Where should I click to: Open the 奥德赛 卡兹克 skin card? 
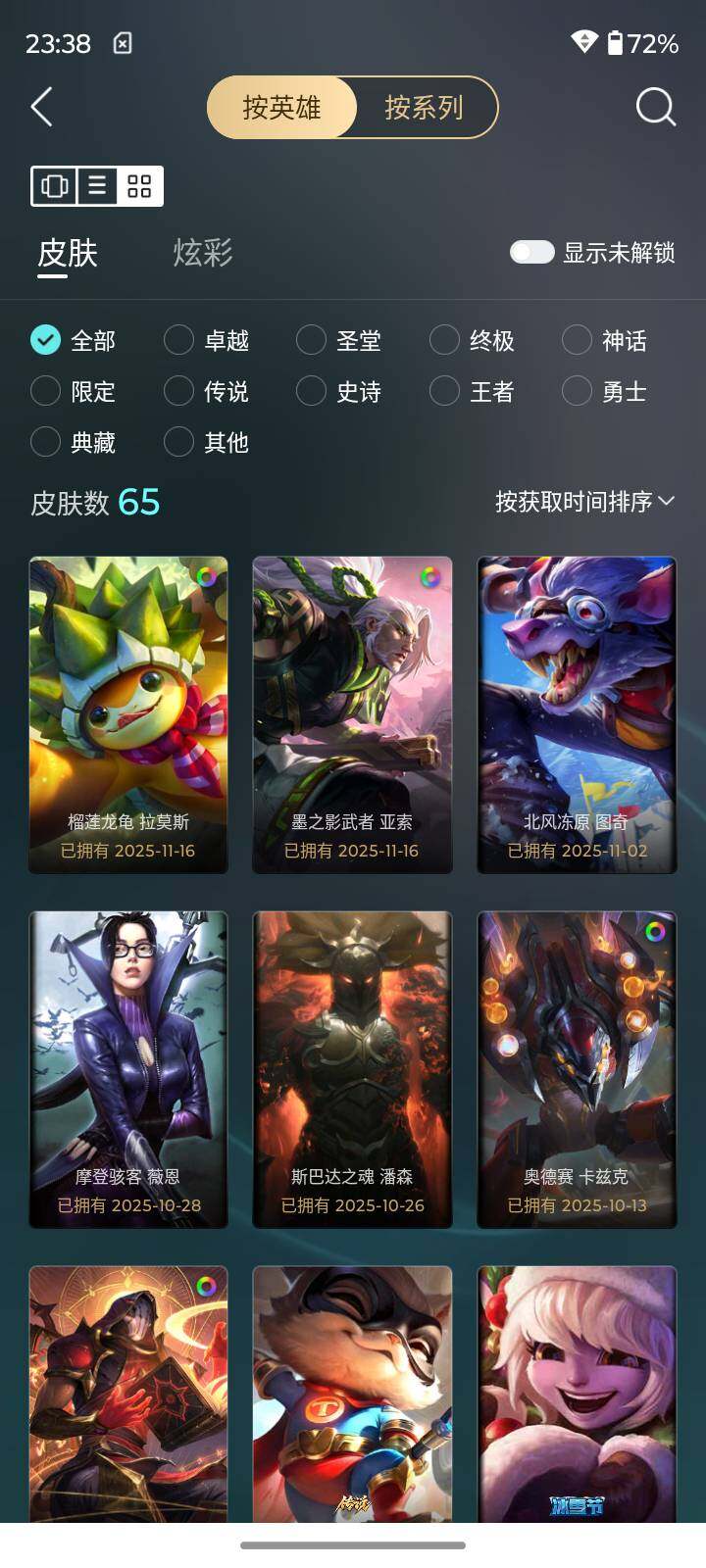pyautogui.click(x=577, y=1069)
